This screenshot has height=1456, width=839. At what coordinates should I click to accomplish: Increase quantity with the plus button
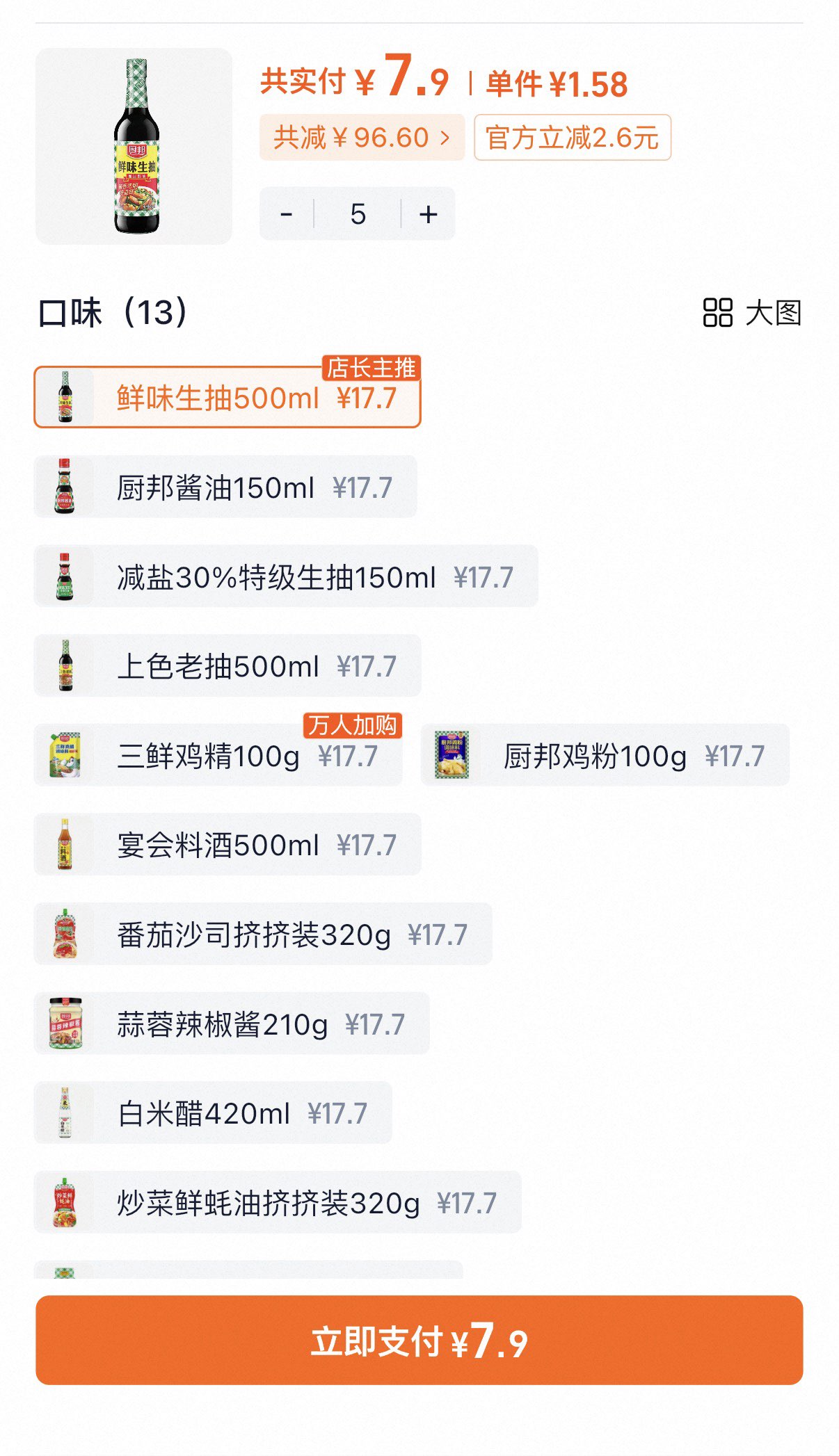click(x=429, y=214)
